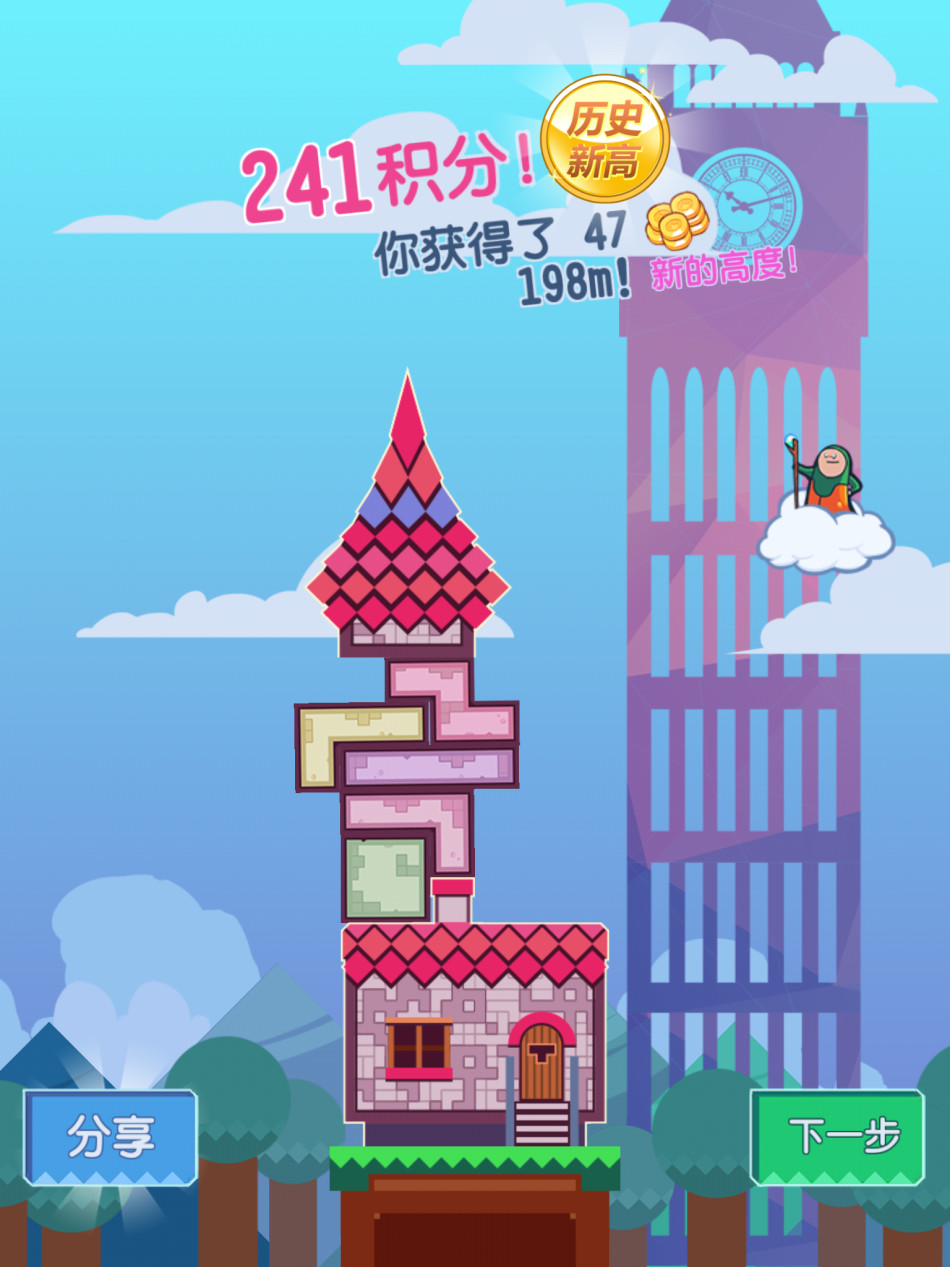The image size is (950, 1267).
Task: Tap the blue 分享 share button
Action: pos(111,1137)
